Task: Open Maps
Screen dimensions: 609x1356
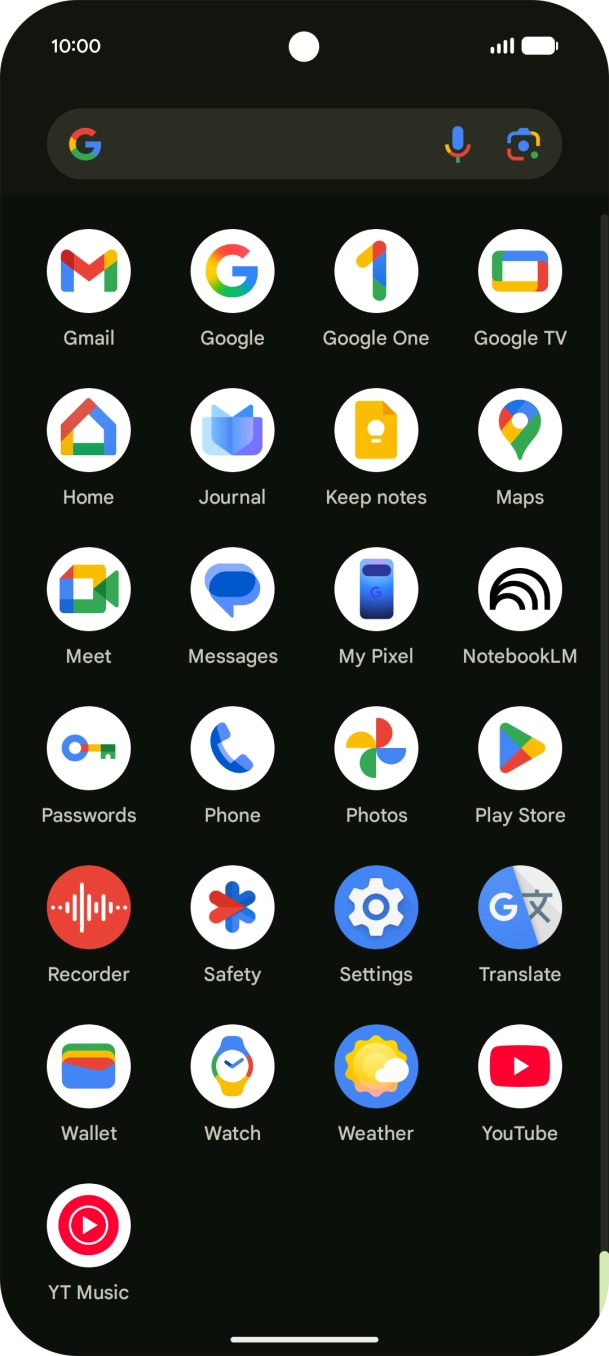Action: tap(520, 431)
